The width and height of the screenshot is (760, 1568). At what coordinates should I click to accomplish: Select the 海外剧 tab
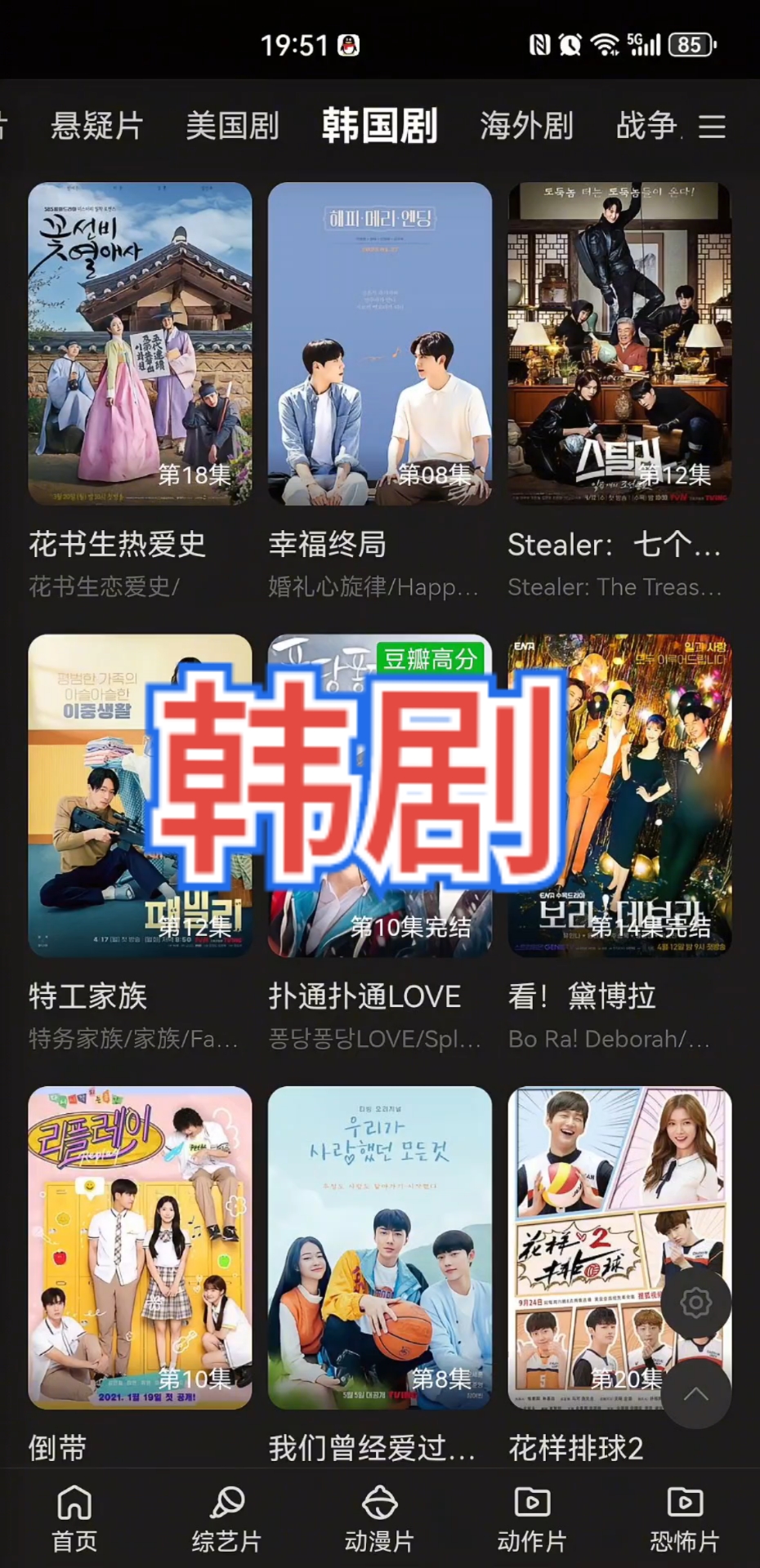click(526, 127)
